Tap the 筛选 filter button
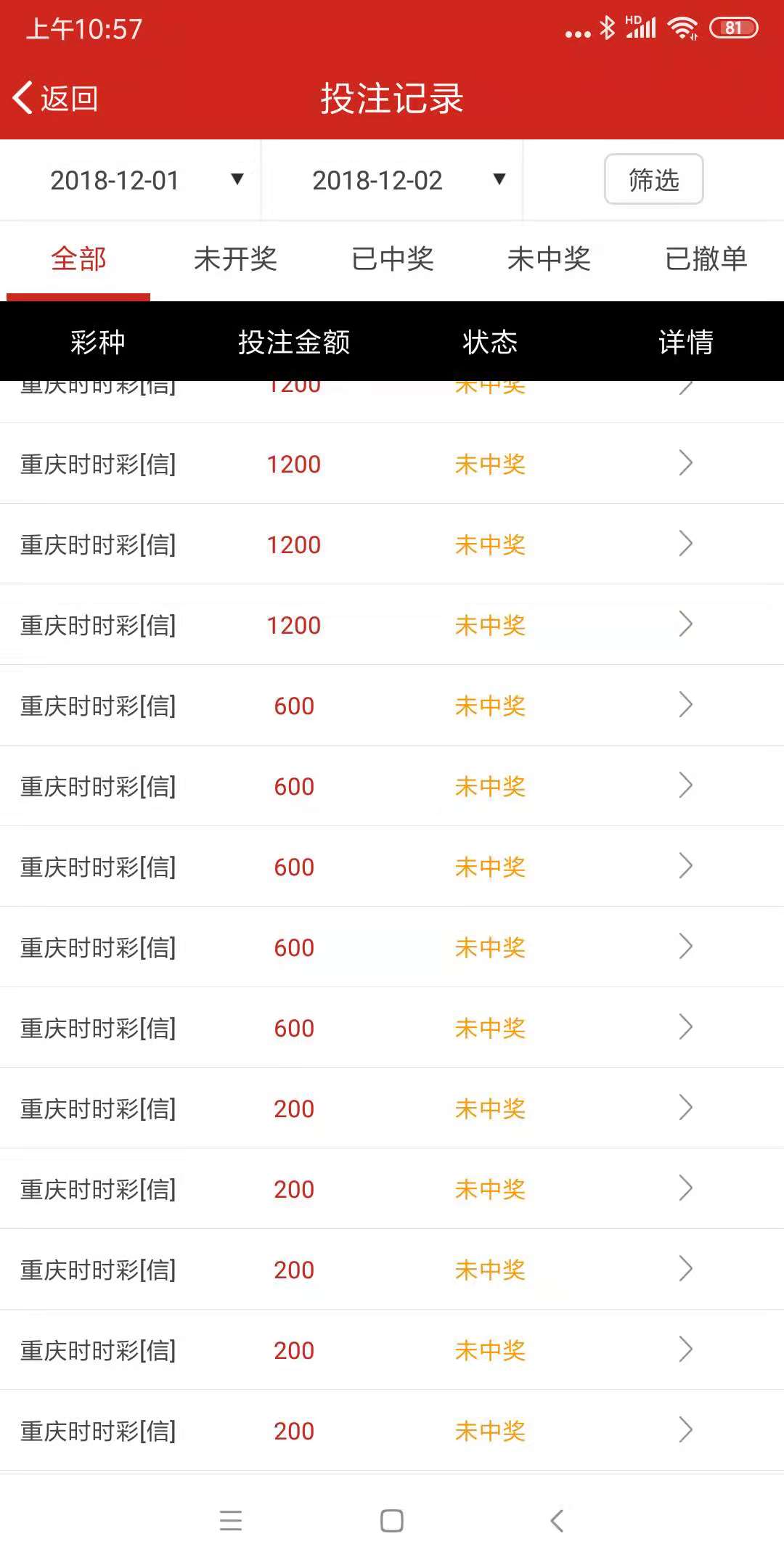The height and width of the screenshot is (1568, 784). pos(653,179)
